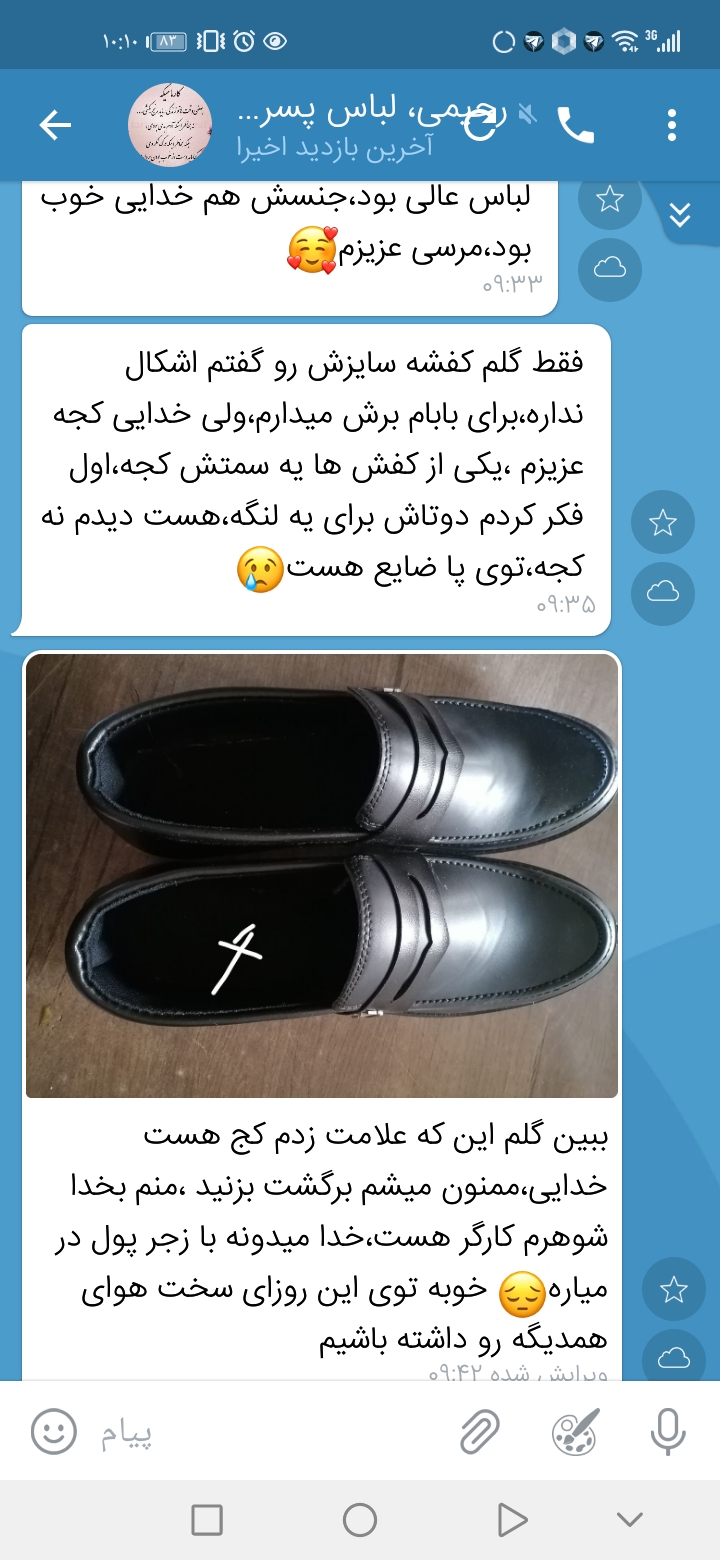The height and width of the screenshot is (1560, 720).
Task: Tap the cloud icon beside the ۰۹:۳۳ message
Action: [x=609, y=268]
